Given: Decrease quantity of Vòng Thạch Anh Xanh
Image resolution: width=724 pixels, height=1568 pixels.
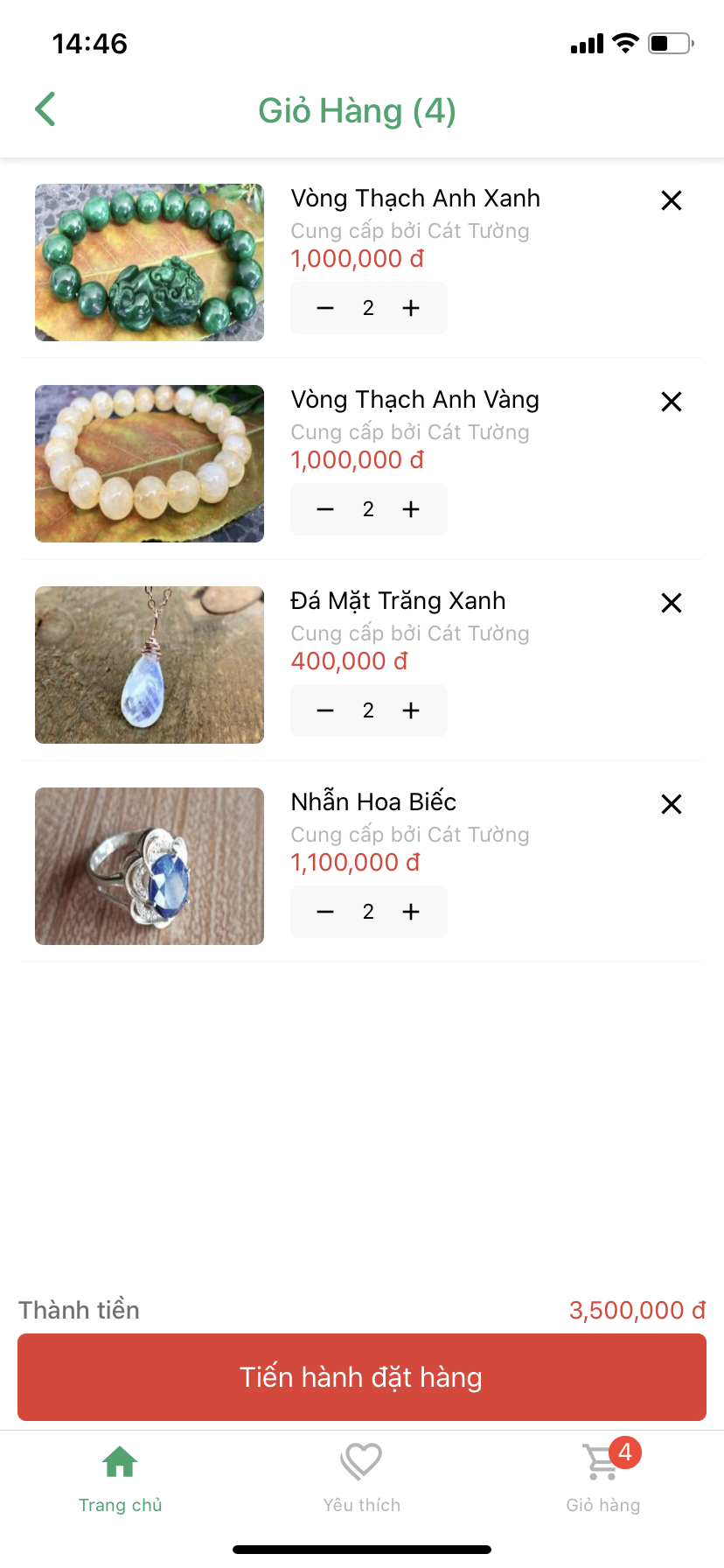Looking at the screenshot, I should click(x=325, y=308).
